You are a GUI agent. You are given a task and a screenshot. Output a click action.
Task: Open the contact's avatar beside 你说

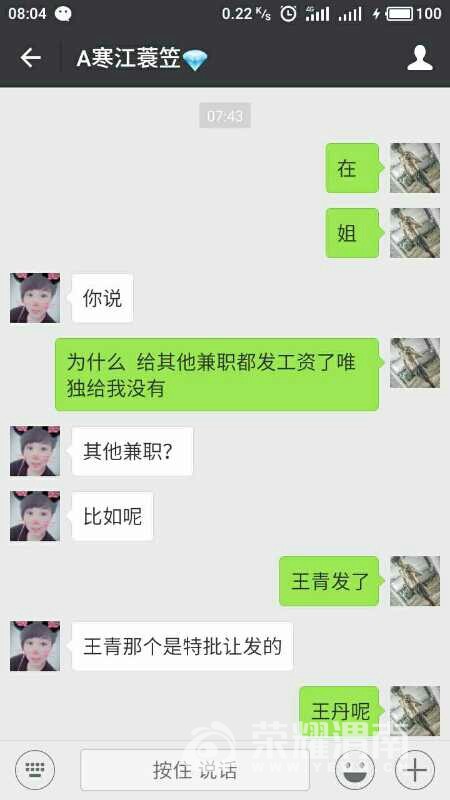[x=35, y=298]
